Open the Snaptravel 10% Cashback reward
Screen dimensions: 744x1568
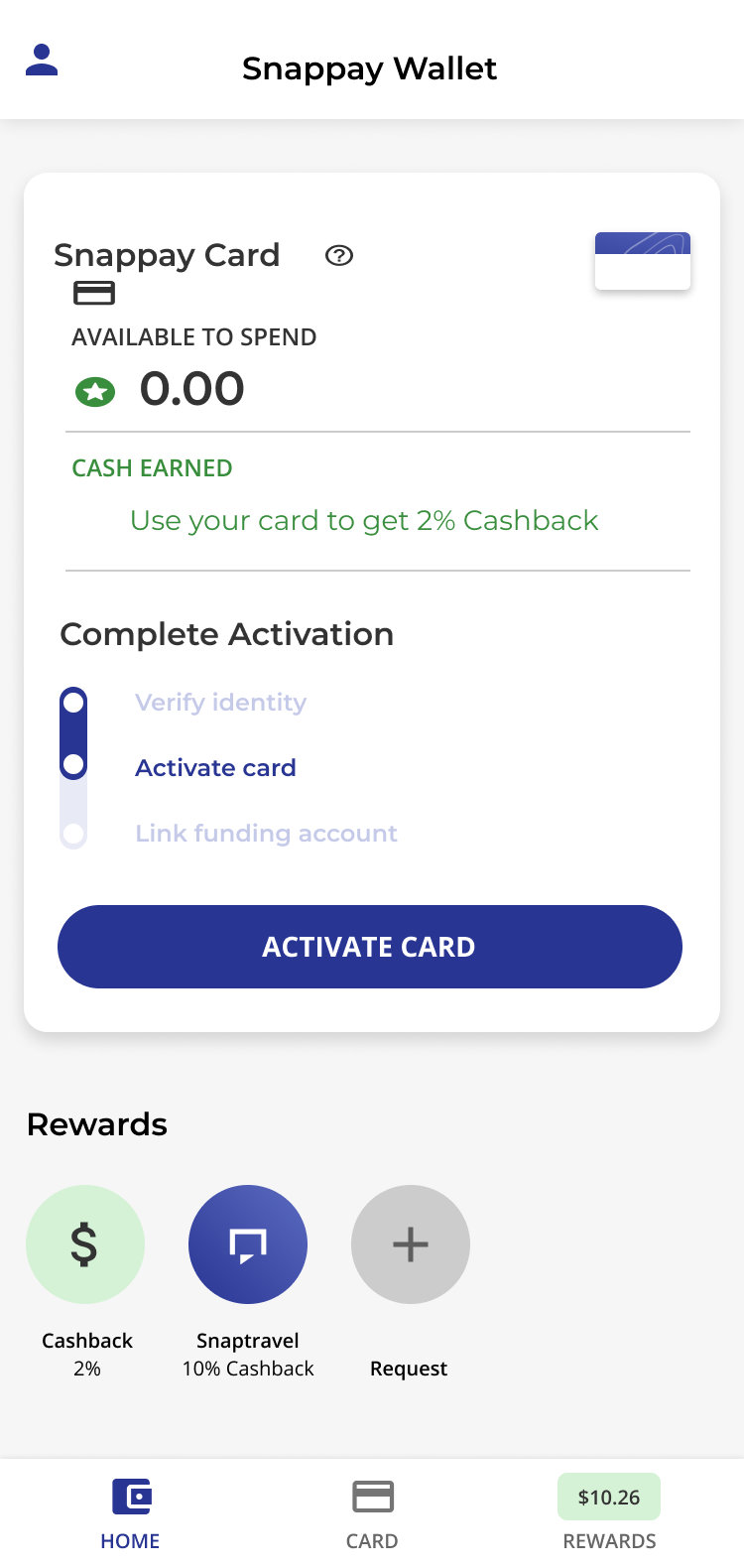(248, 1244)
